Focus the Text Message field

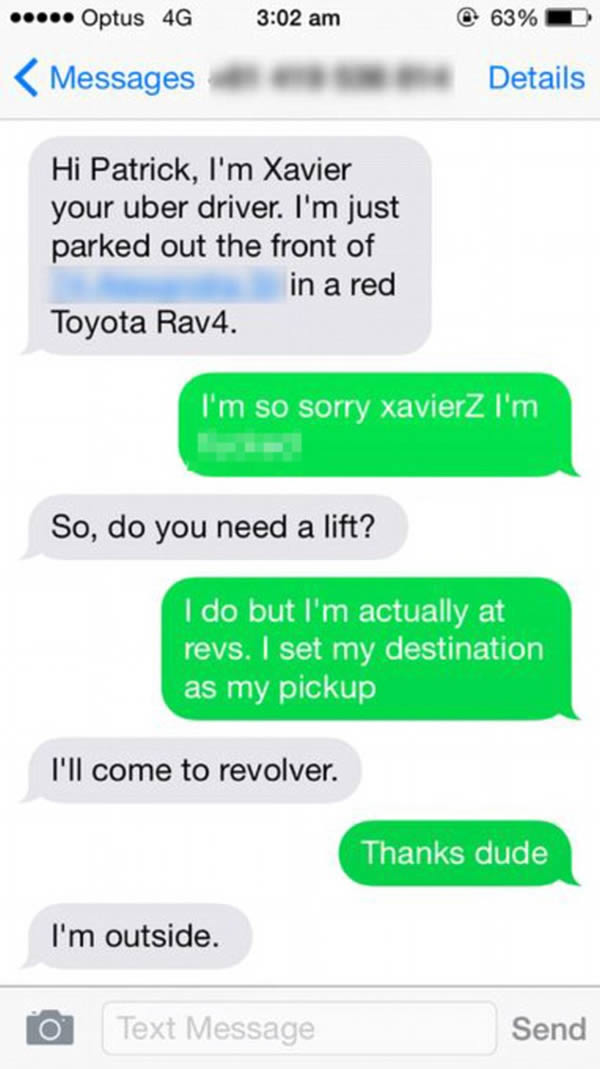[x=299, y=1027]
